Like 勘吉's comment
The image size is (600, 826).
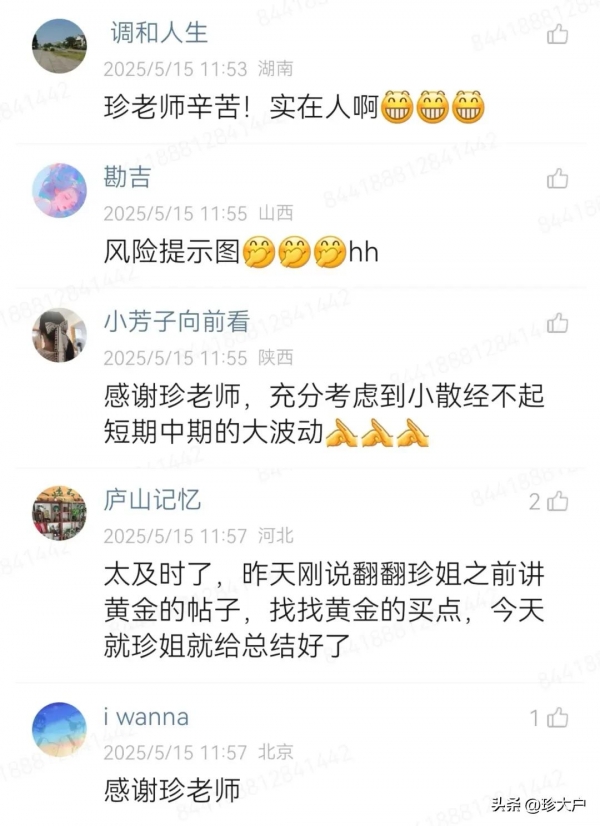point(558,179)
